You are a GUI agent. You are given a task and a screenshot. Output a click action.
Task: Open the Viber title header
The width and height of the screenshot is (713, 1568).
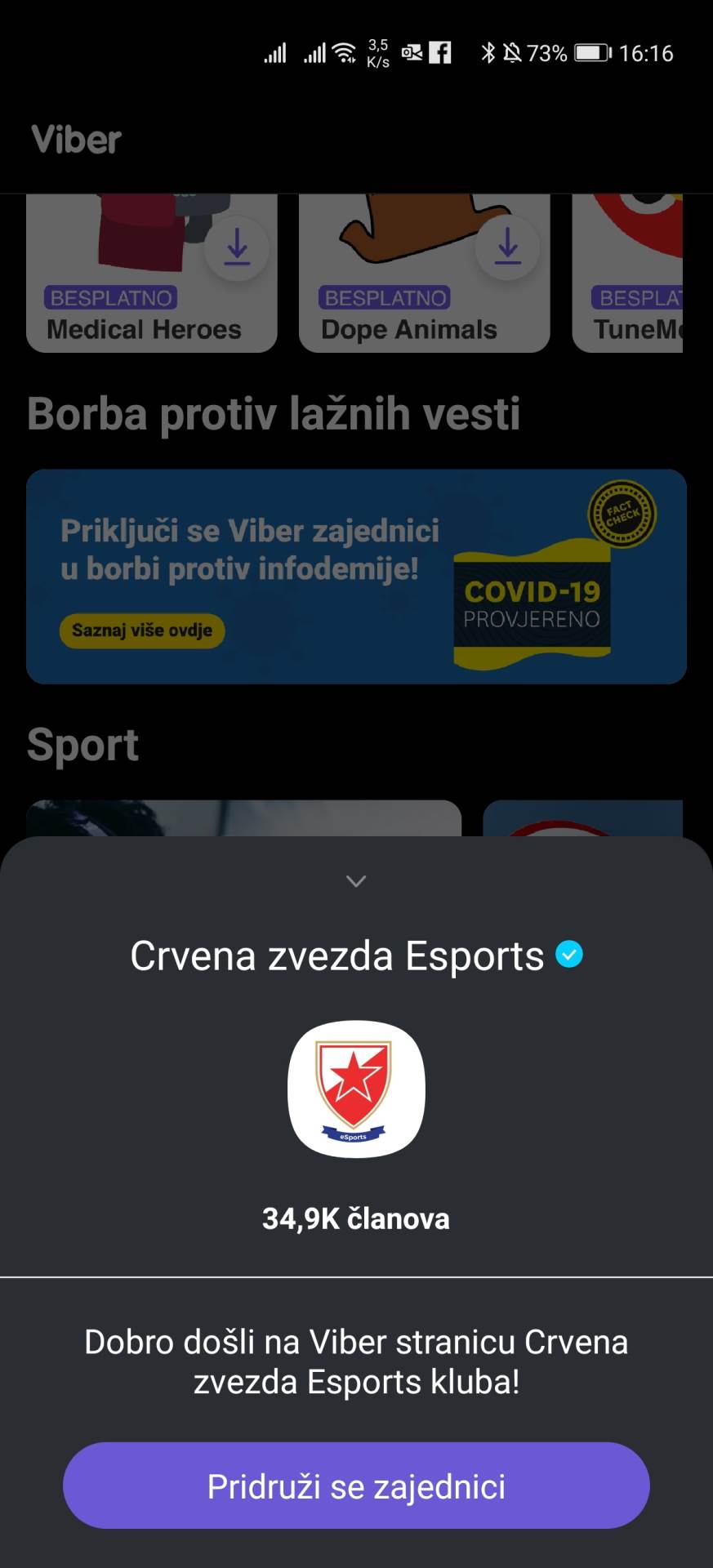[x=76, y=139]
